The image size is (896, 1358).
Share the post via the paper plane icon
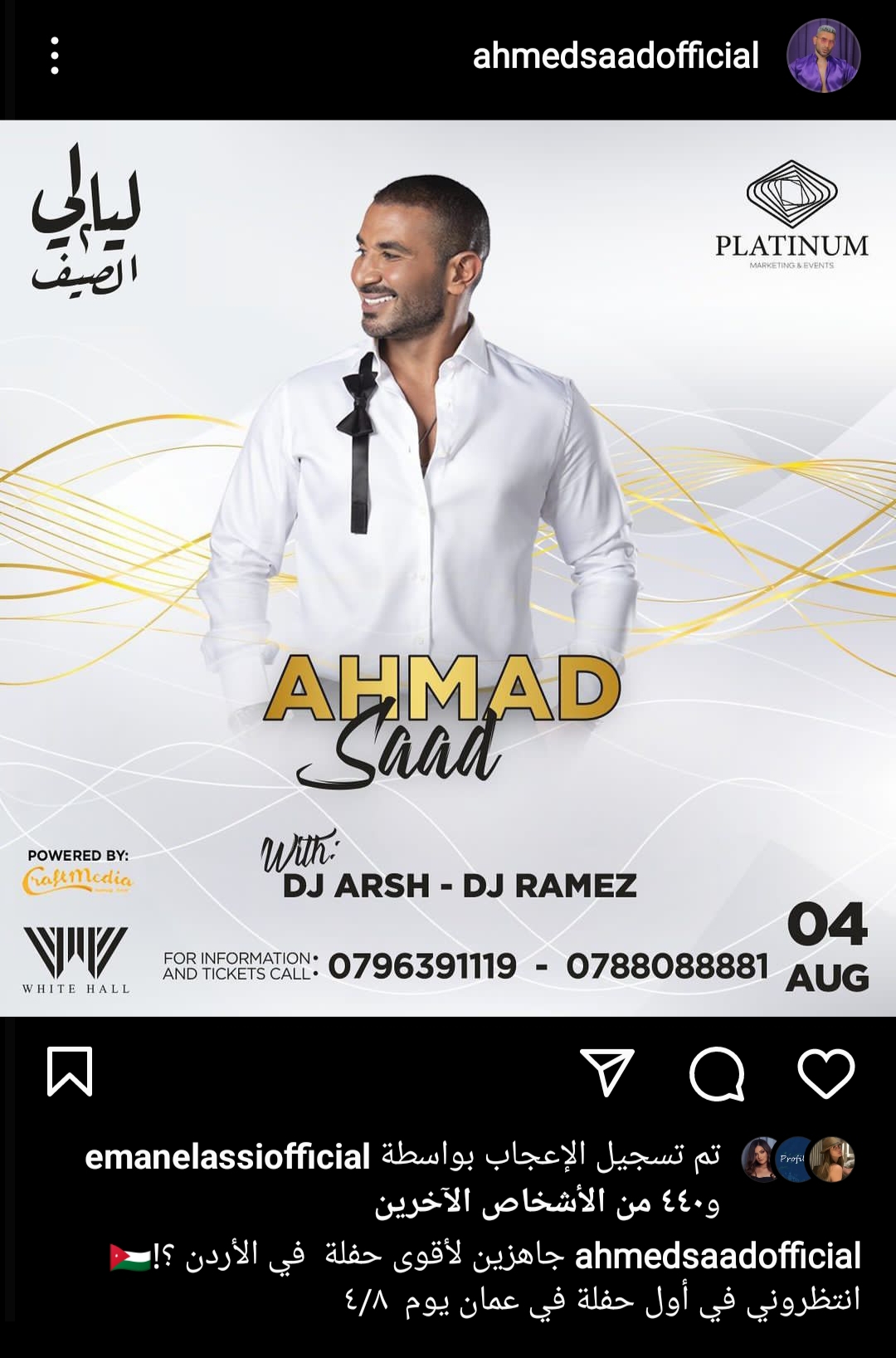607,1072
